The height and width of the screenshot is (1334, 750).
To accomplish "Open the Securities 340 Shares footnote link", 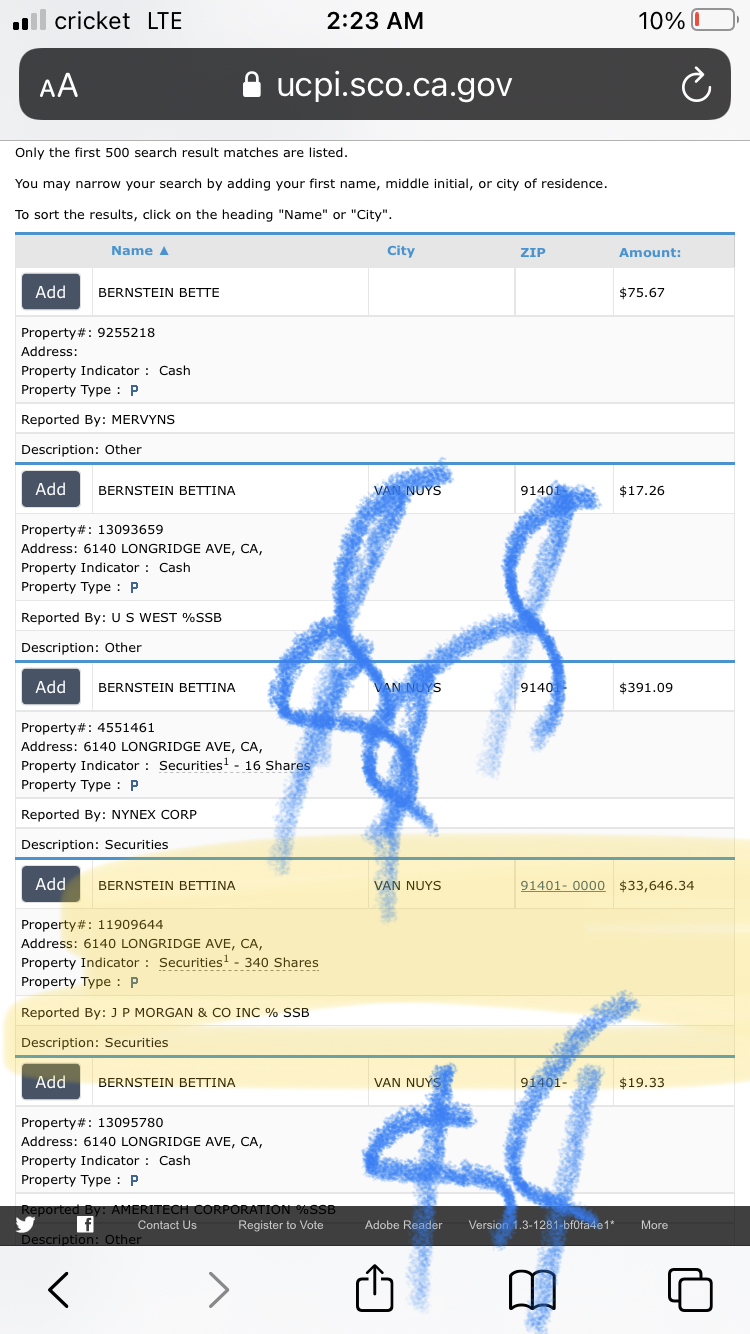I will click(x=239, y=963).
